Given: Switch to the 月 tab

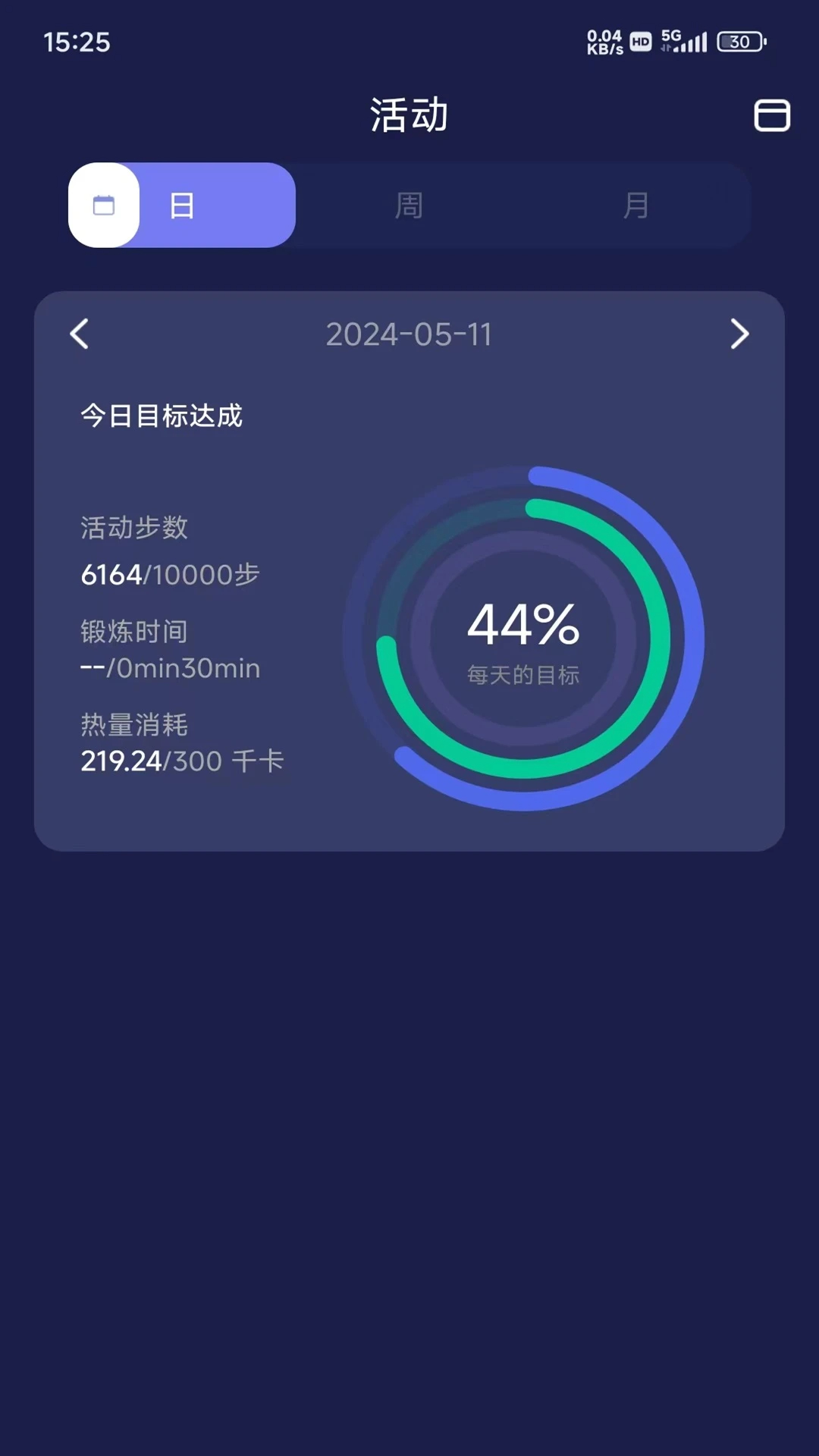Looking at the screenshot, I should (637, 205).
